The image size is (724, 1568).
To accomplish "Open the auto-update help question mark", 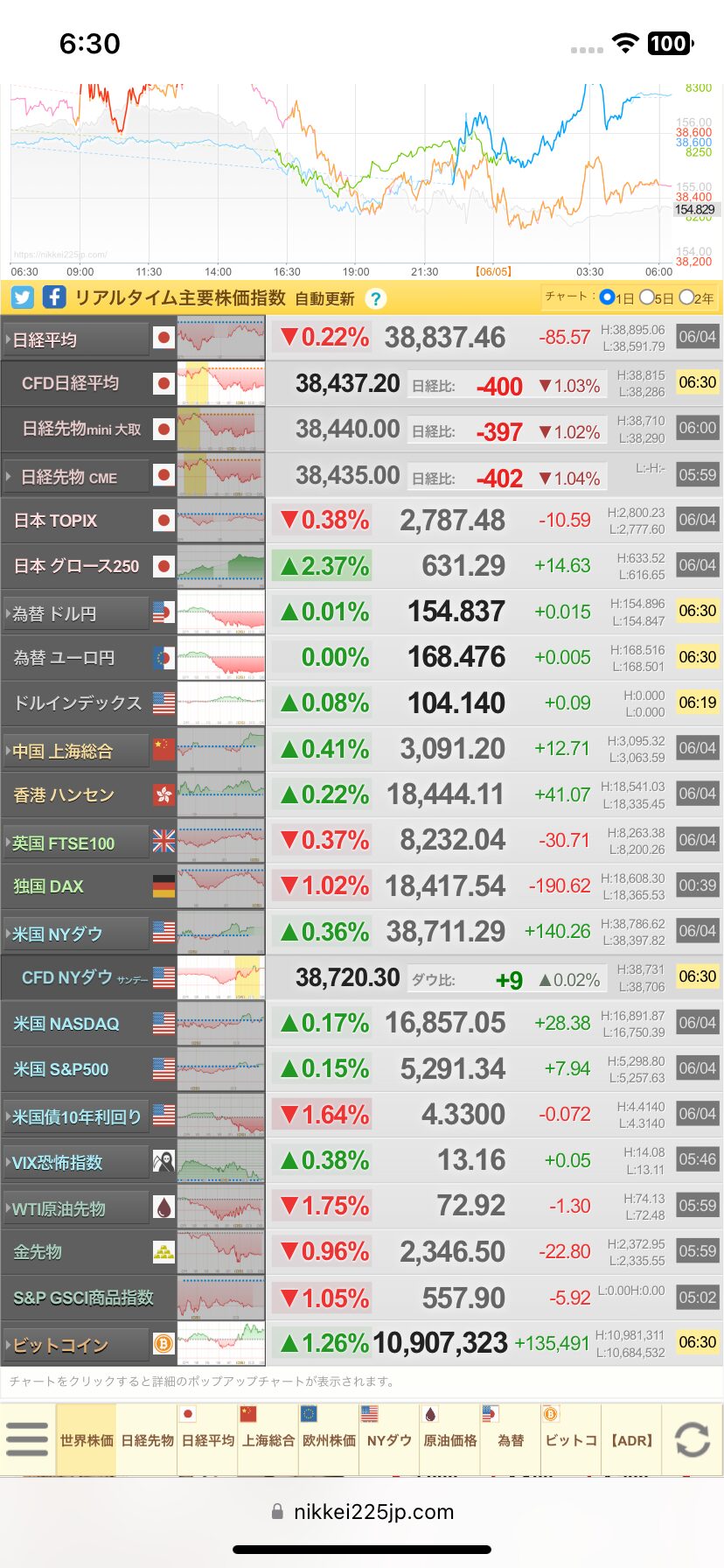I will pos(375,298).
